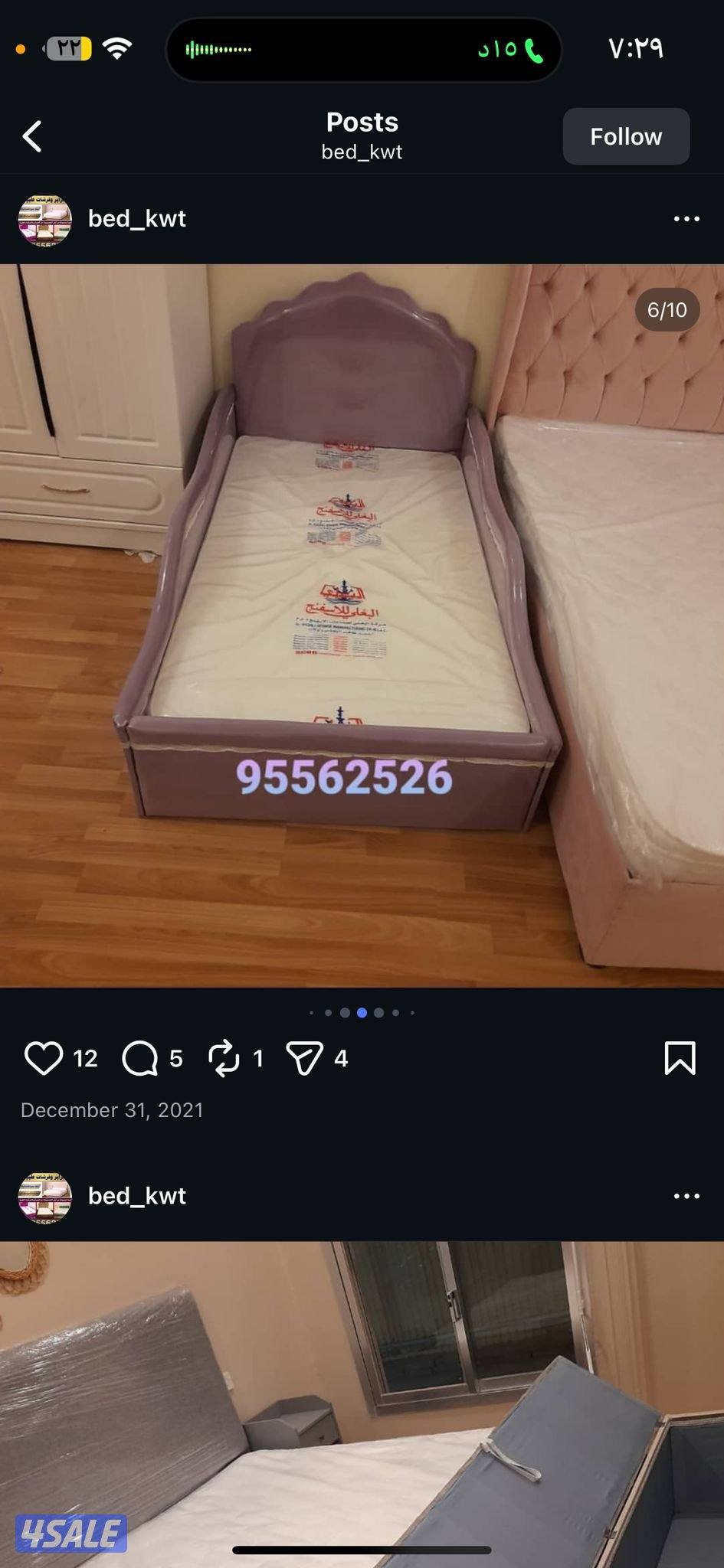724x1568 pixels.
Task: Tap the 6/10 image counter badge
Action: pyautogui.click(x=667, y=309)
